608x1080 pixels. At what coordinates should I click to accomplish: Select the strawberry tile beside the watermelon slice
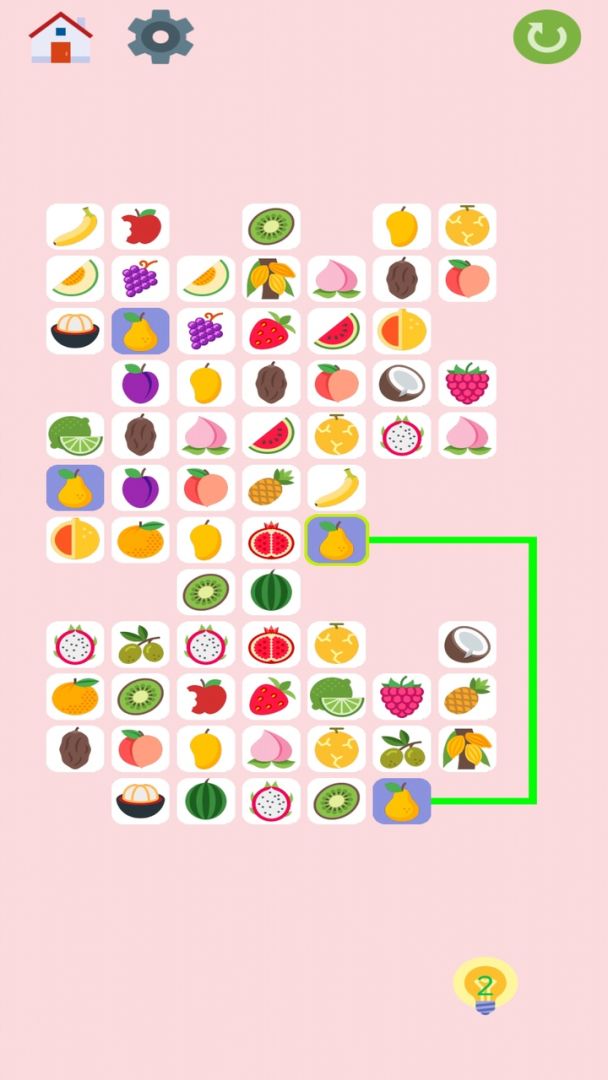pyautogui.click(x=271, y=331)
